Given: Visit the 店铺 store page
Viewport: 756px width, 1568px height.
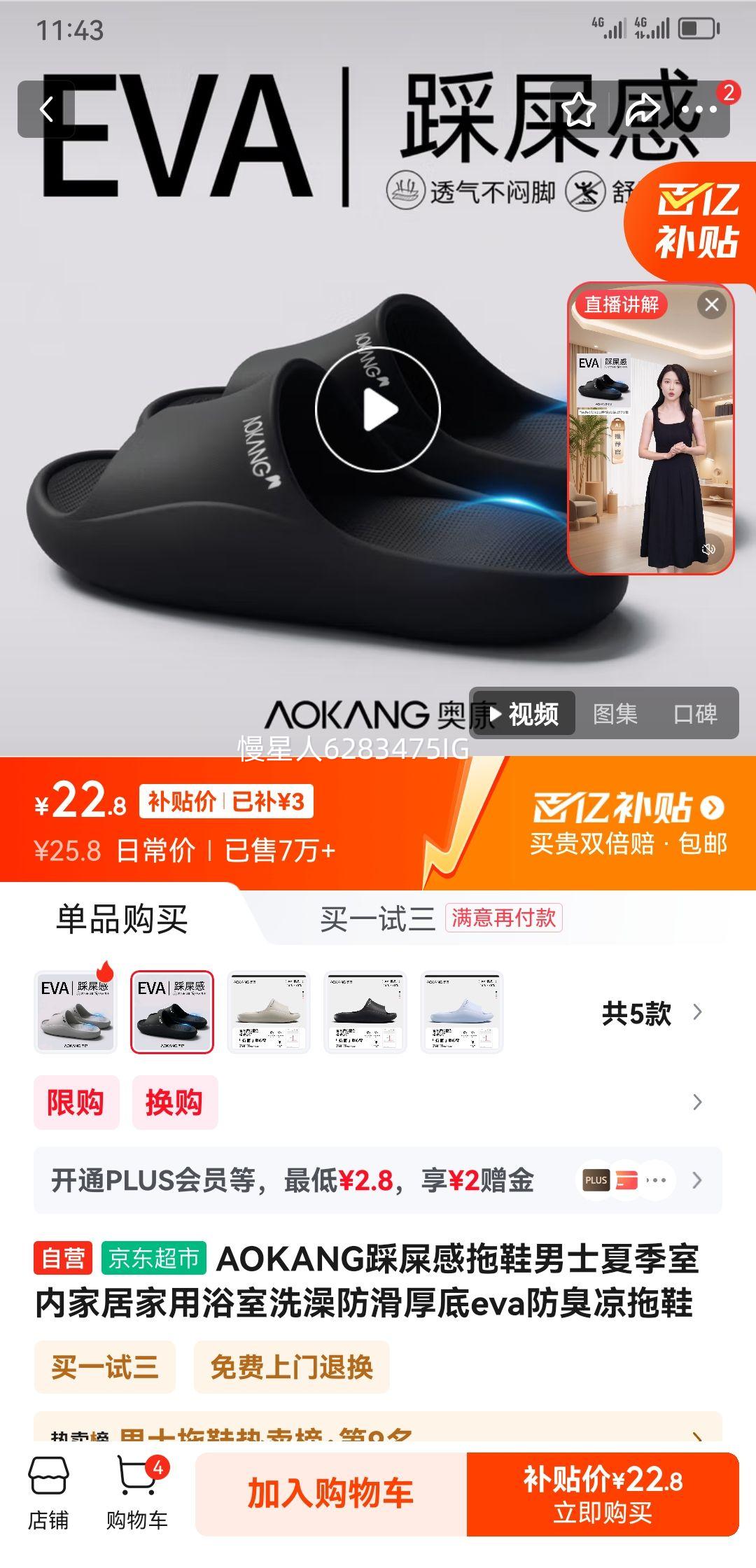Looking at the screenshot, I should tap(48, 1492).
